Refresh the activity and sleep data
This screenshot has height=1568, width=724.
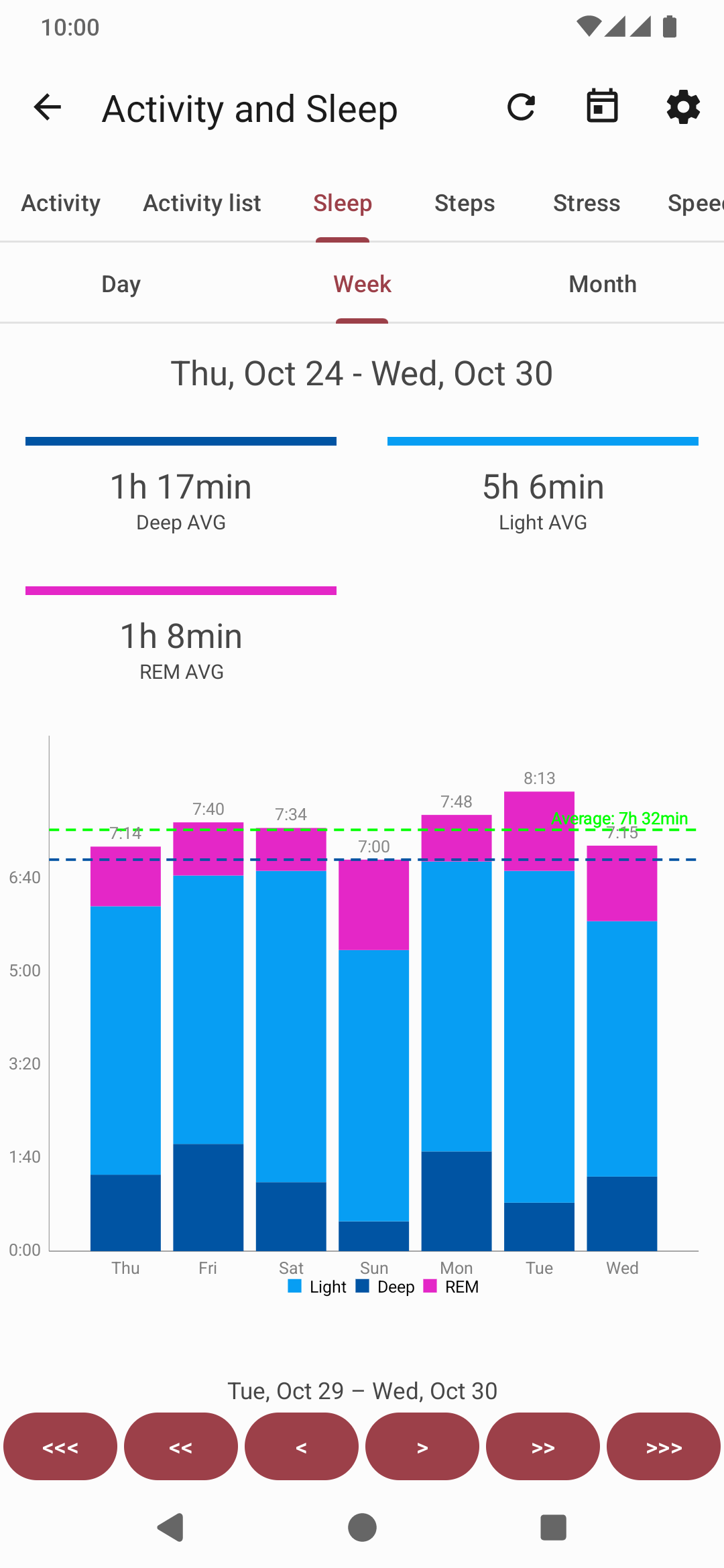click(x=521, y=107)
